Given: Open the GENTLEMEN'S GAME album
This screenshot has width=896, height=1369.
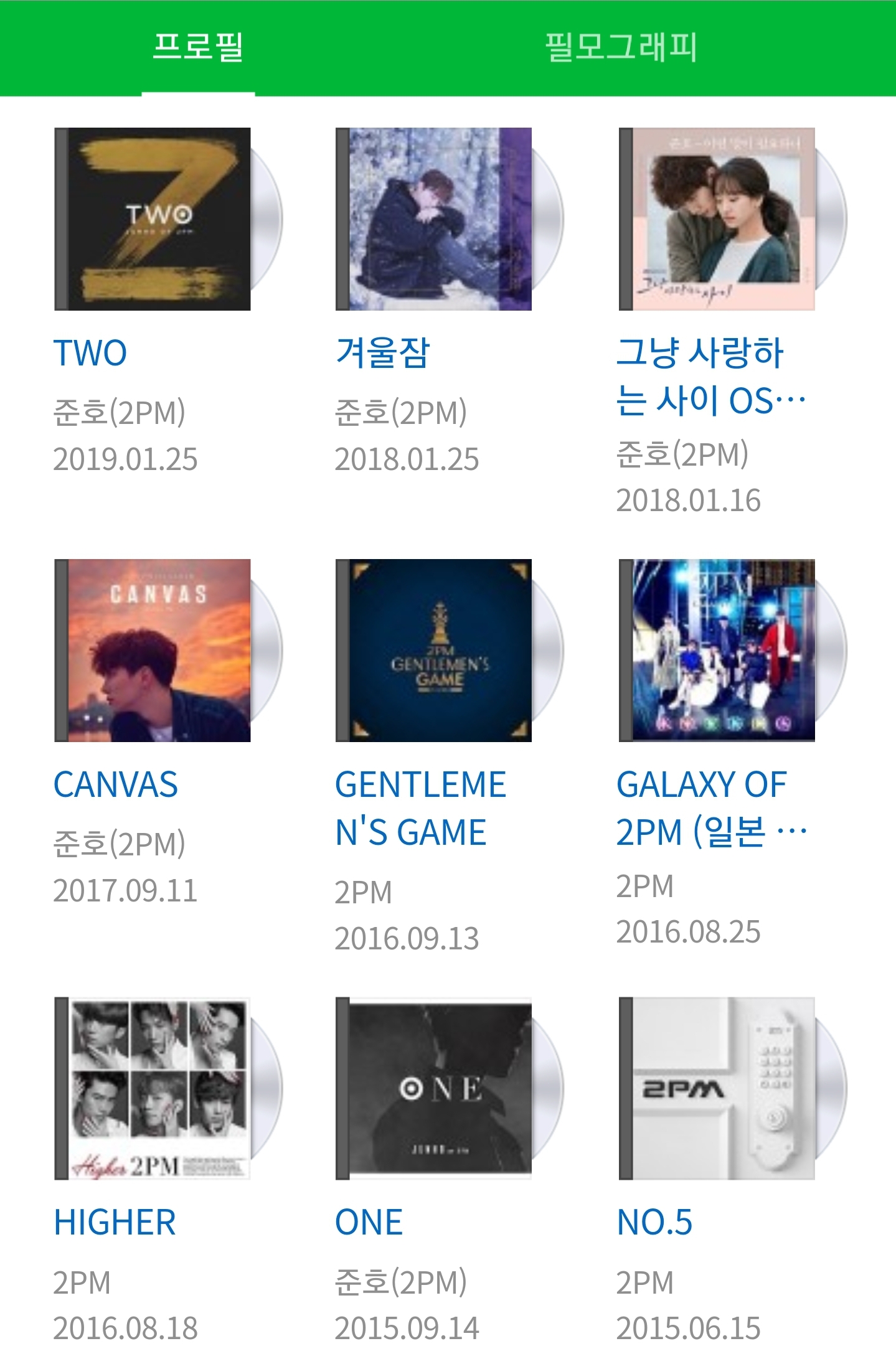Looking at the screenshot, I should point(434,651).
